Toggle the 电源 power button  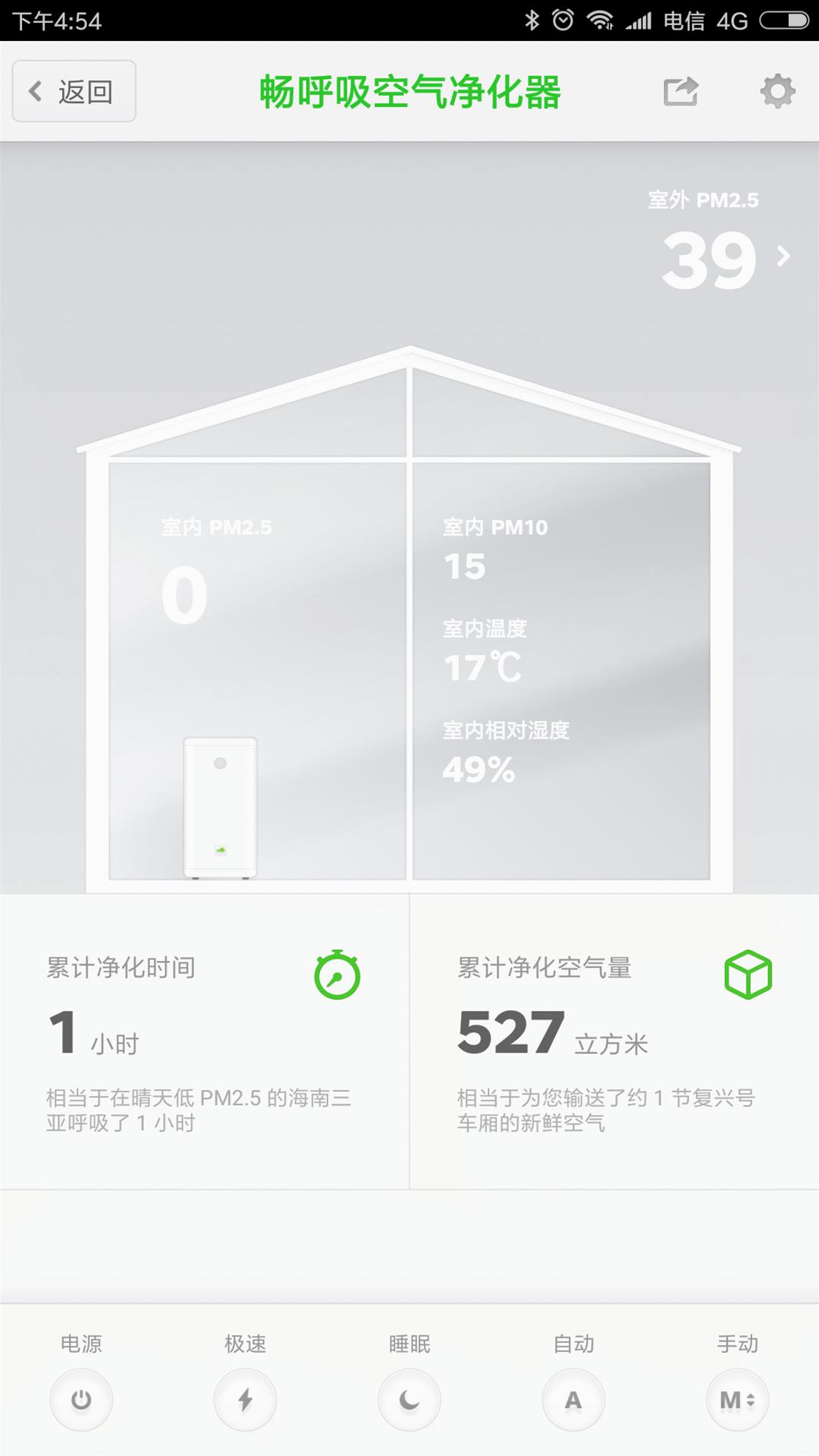coord(81,1399)
